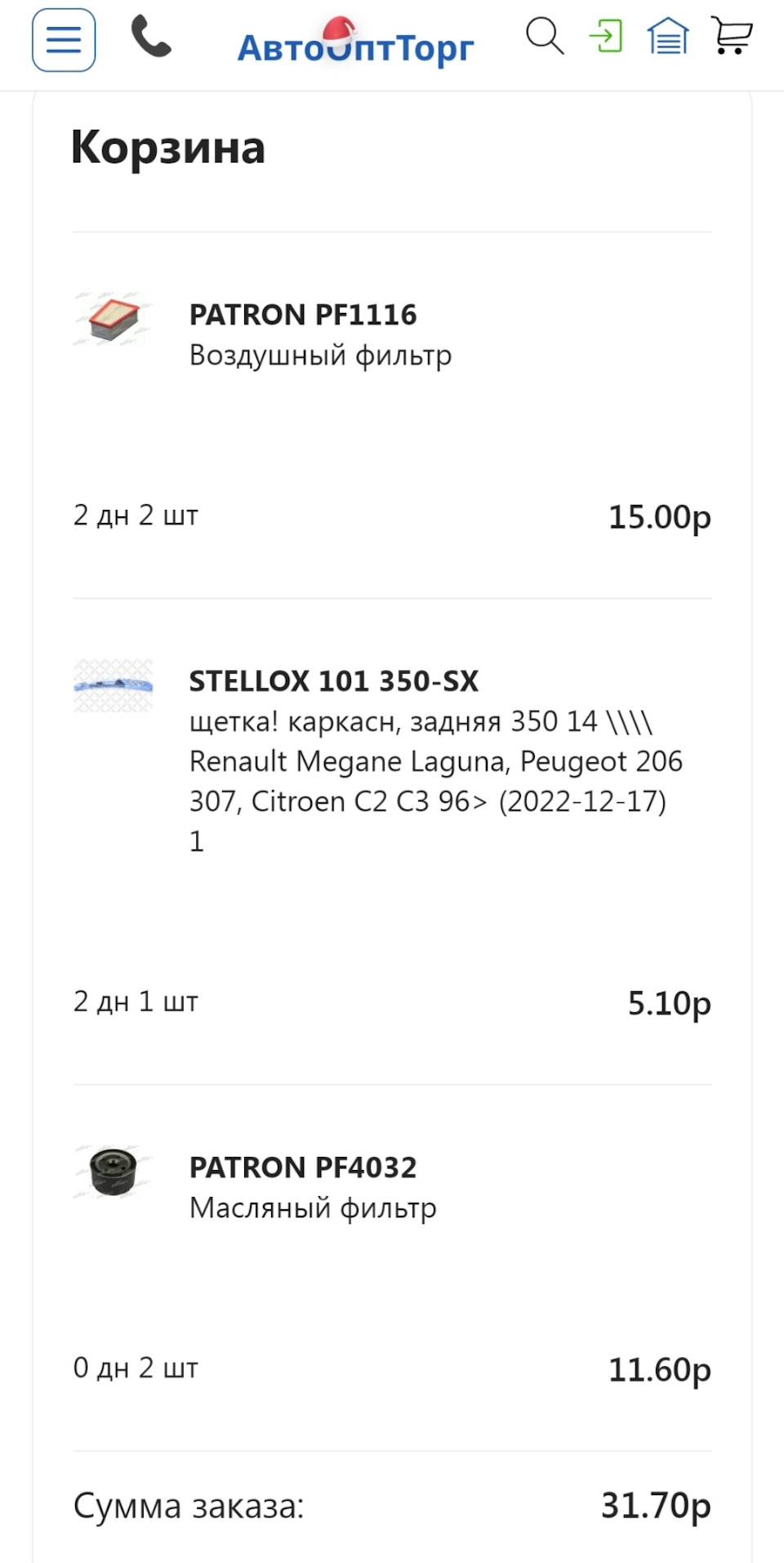The width and height of the screenshot is (784, 1563).
Task: Open the hamburger menu
Action: (x=64, y=39)
